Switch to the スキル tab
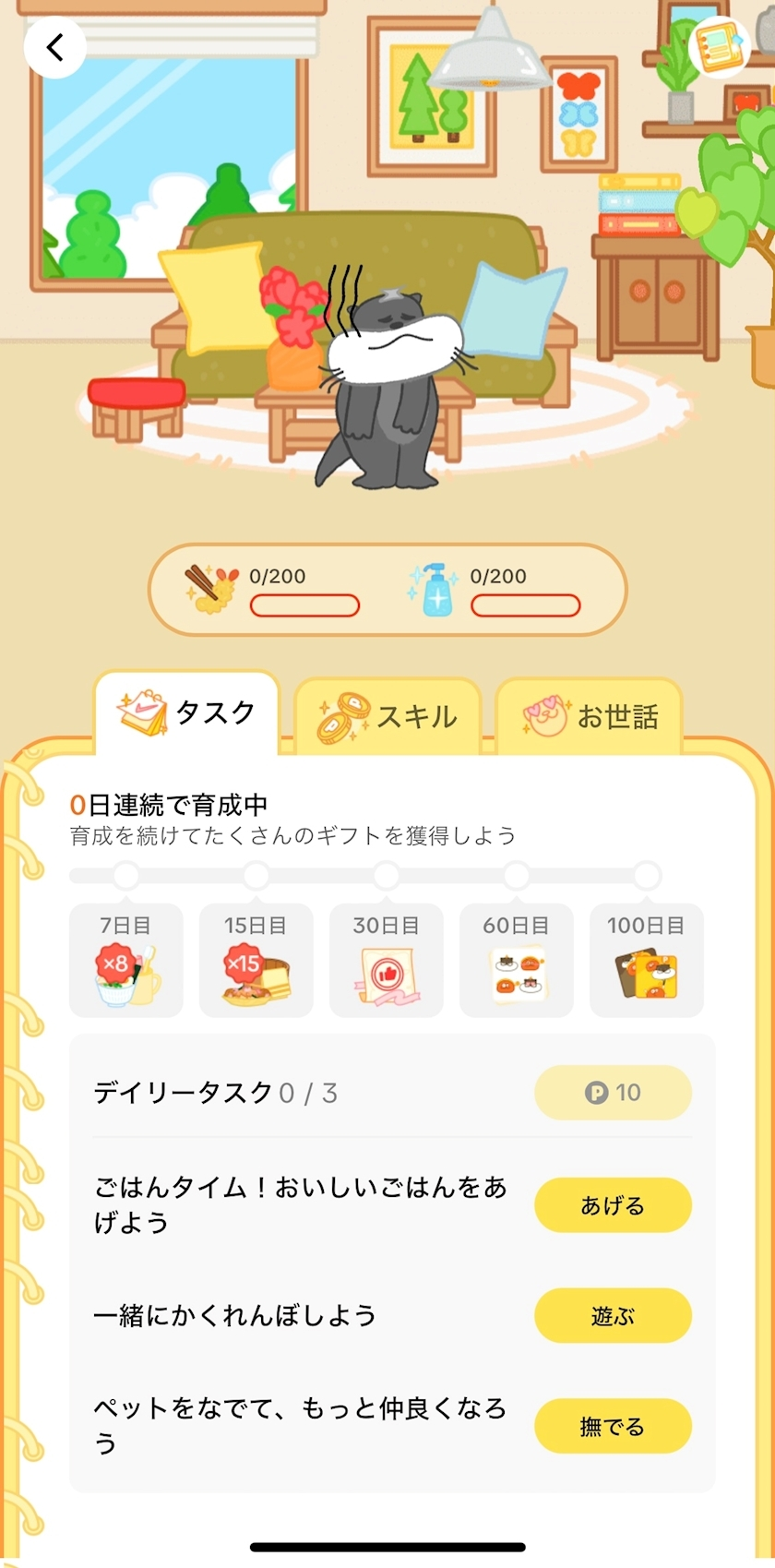 (x=388, y=717)
